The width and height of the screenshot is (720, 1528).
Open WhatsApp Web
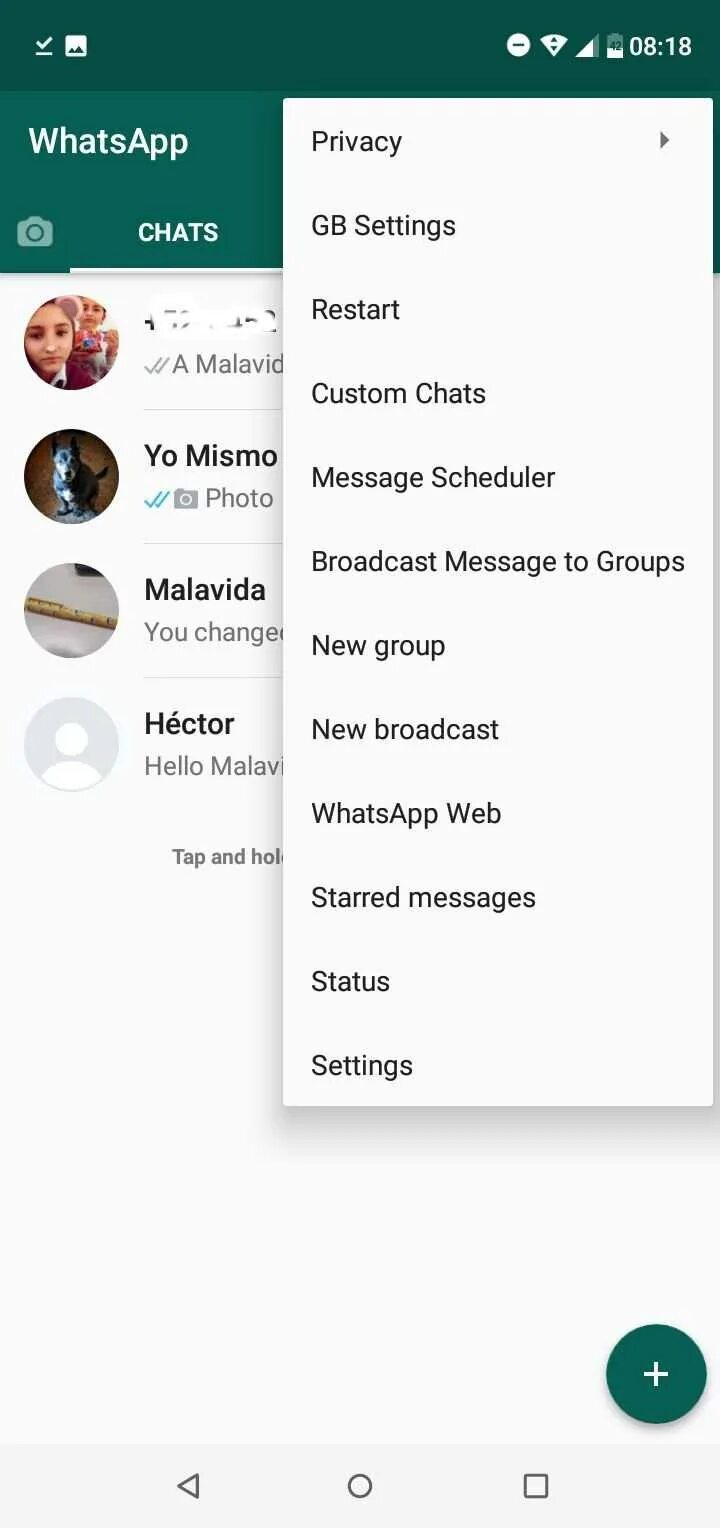point(498,813)
